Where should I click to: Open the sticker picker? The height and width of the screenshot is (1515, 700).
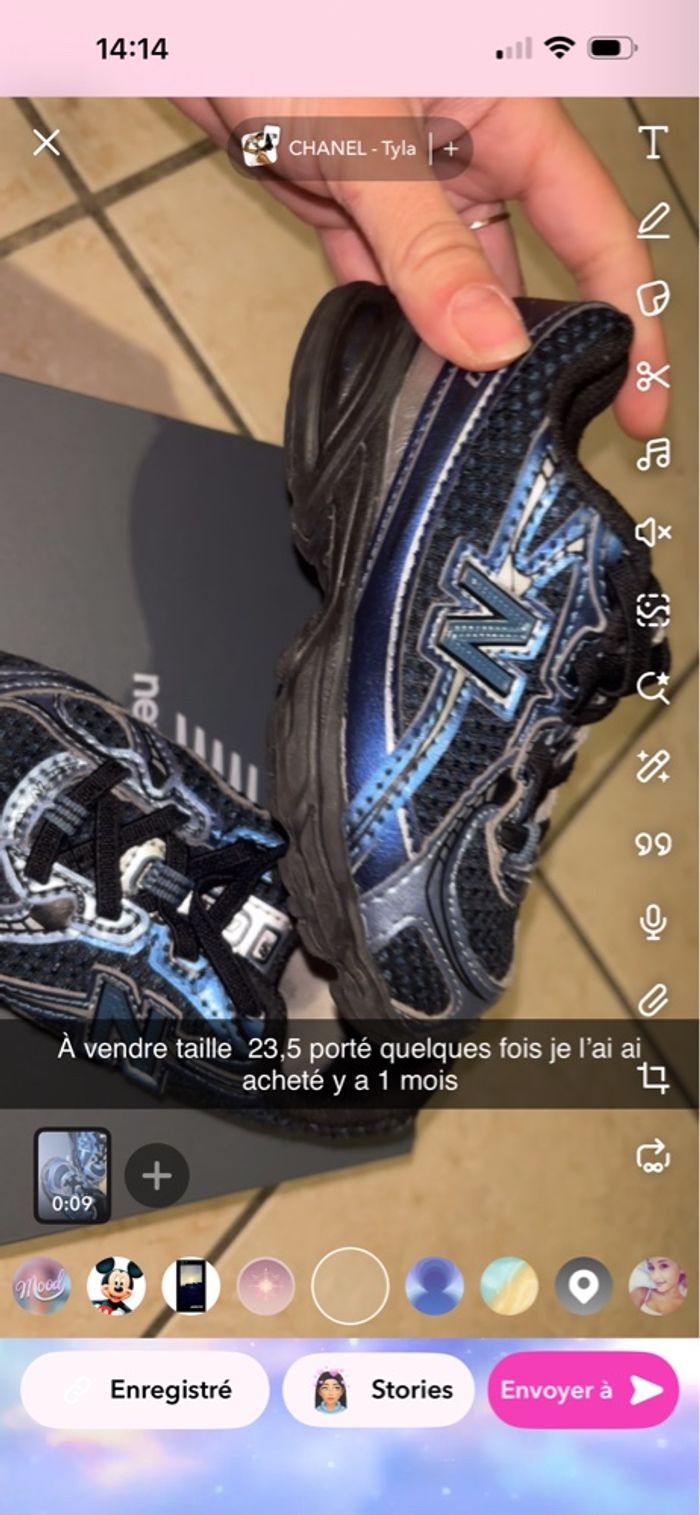653,298
